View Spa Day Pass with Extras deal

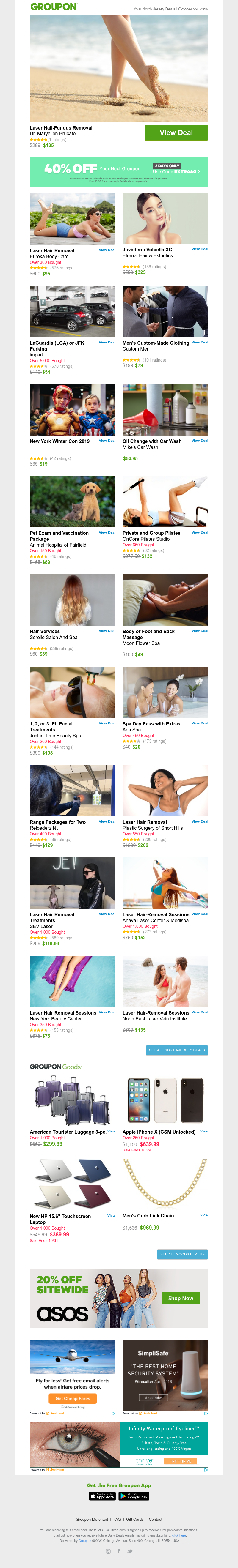(x=200, y=723)
